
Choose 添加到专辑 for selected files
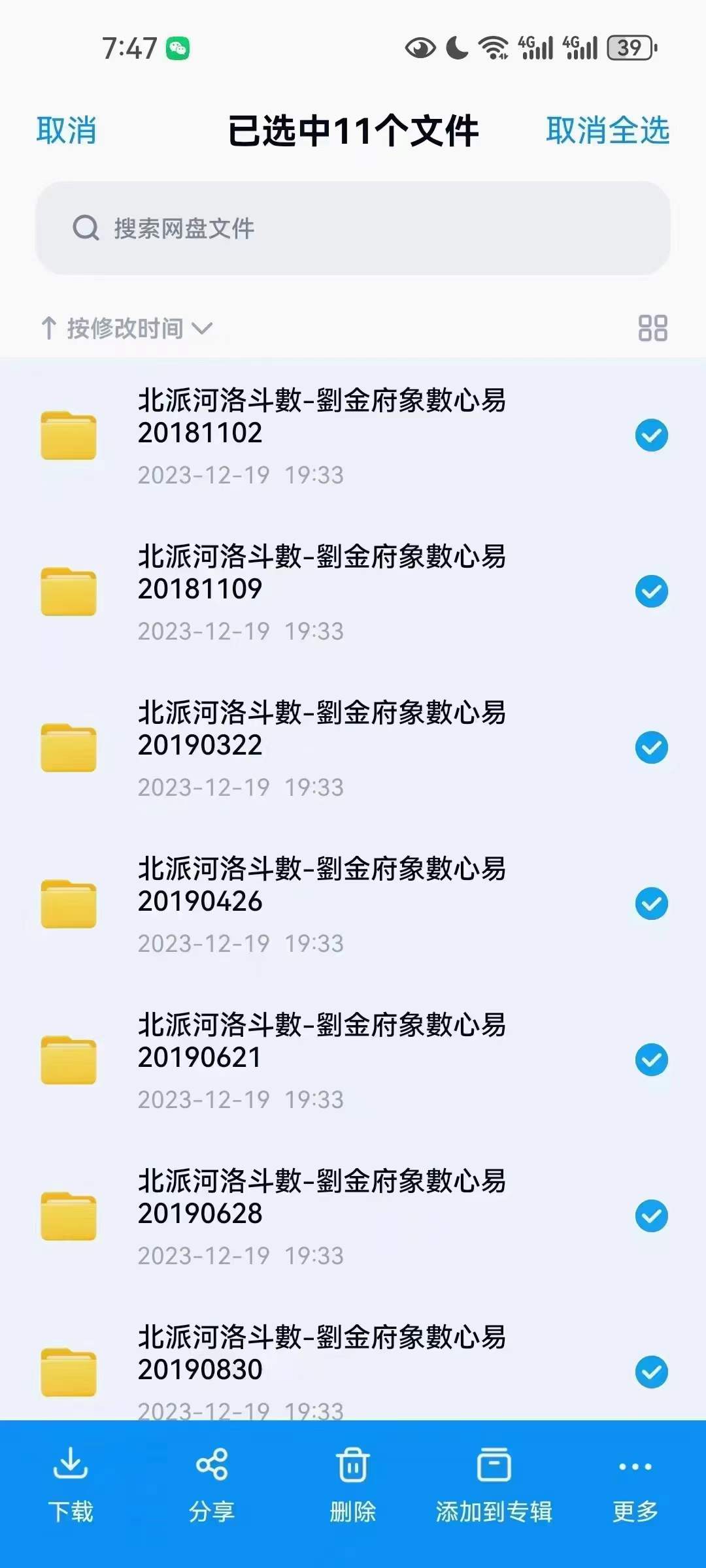tap(494, 1485)
